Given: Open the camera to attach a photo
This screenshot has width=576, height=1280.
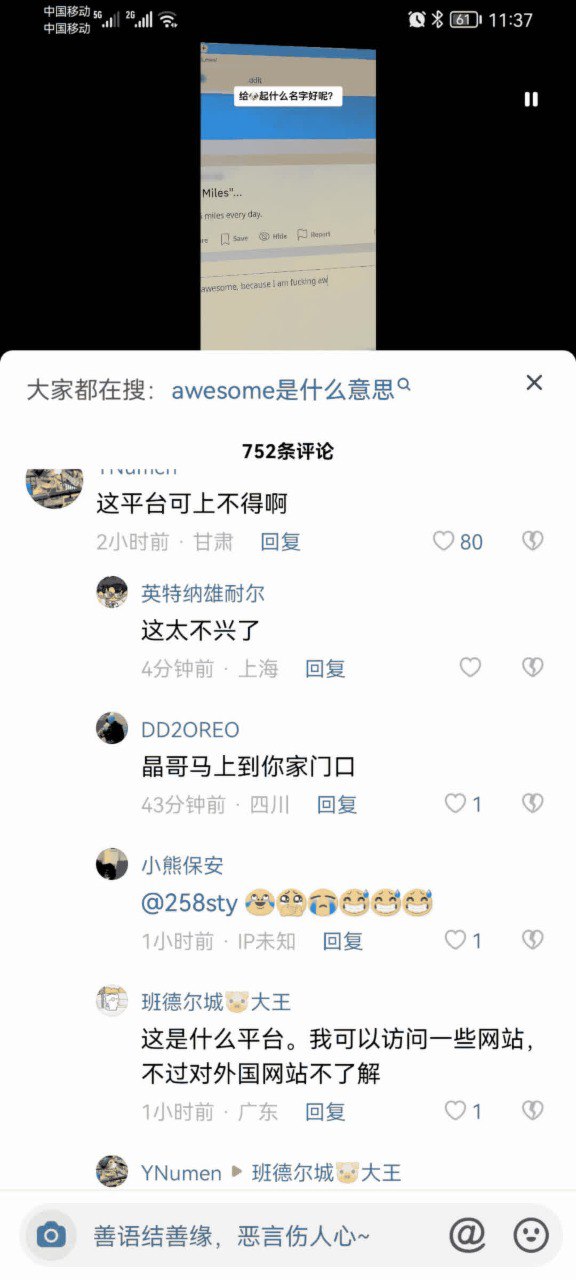Looking at the screenshot, I should pos(51,1236).
